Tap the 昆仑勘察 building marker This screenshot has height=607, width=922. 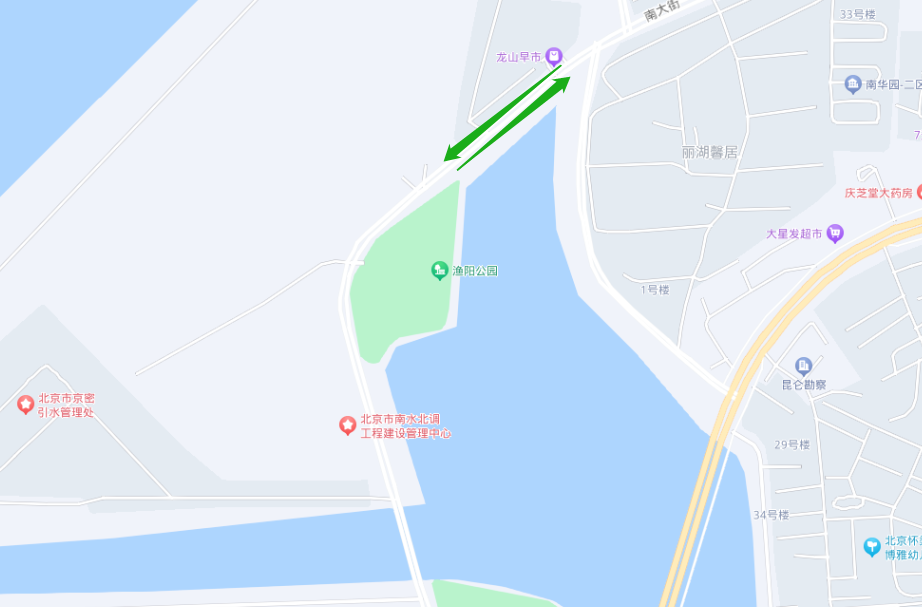[803, 366]
